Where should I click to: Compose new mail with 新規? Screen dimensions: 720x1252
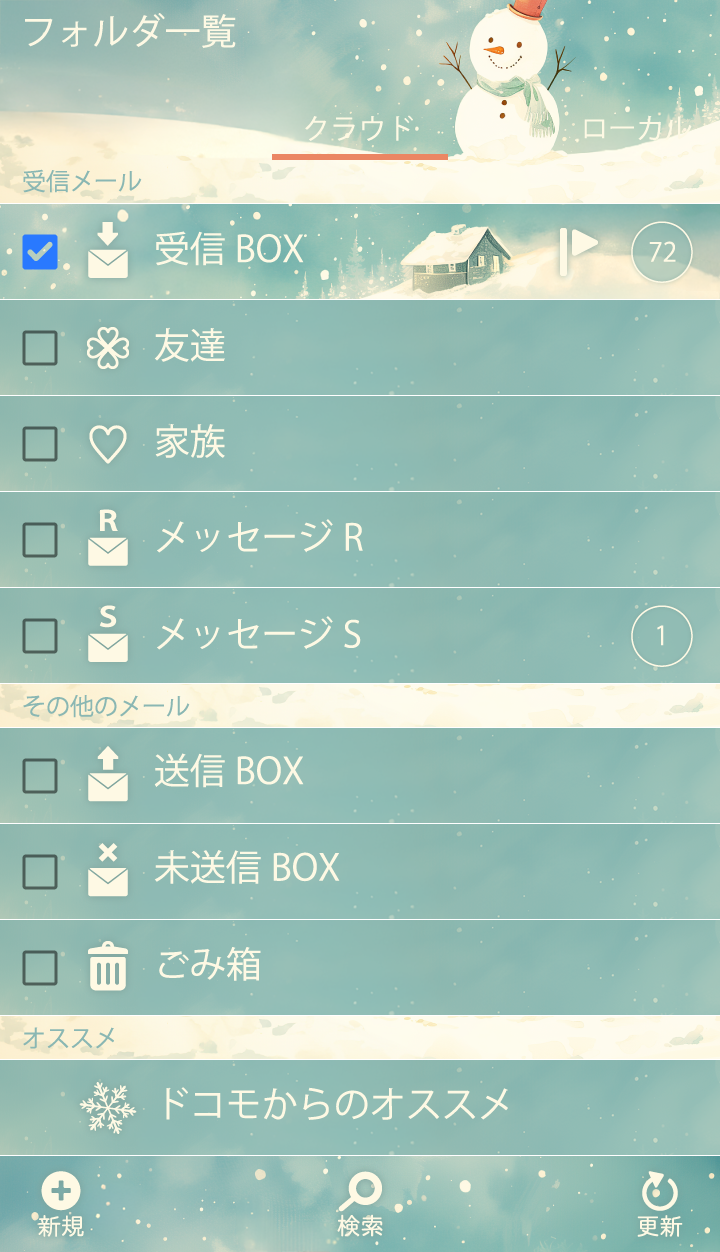[x=61, y=1205]
